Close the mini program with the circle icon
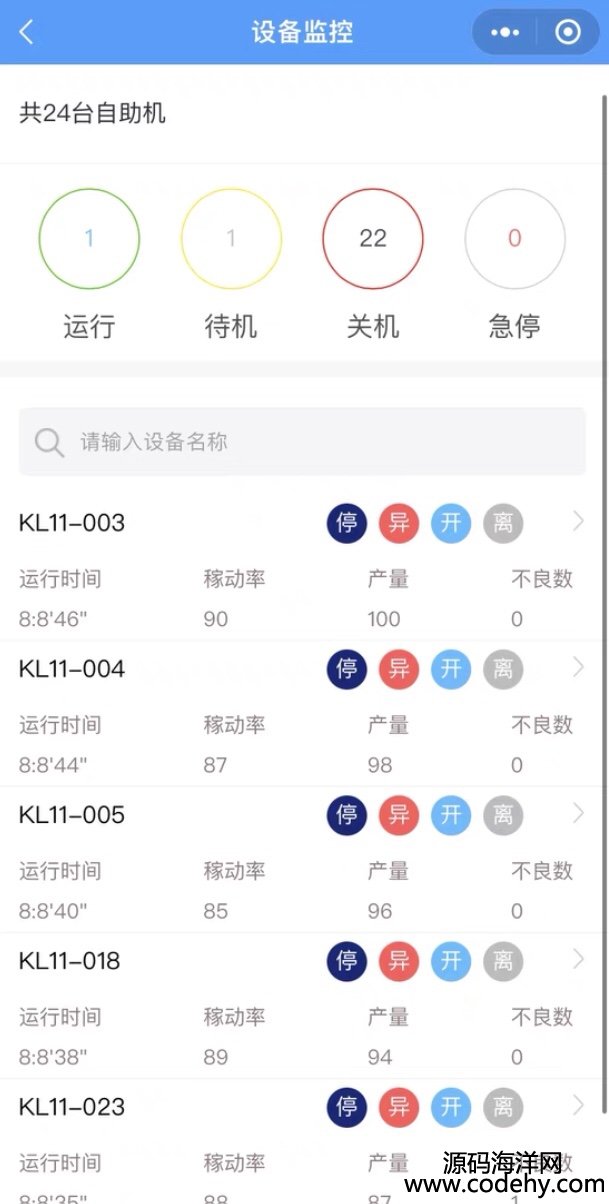The height and width of the screenshot is (1204, 609). (568, 32)
